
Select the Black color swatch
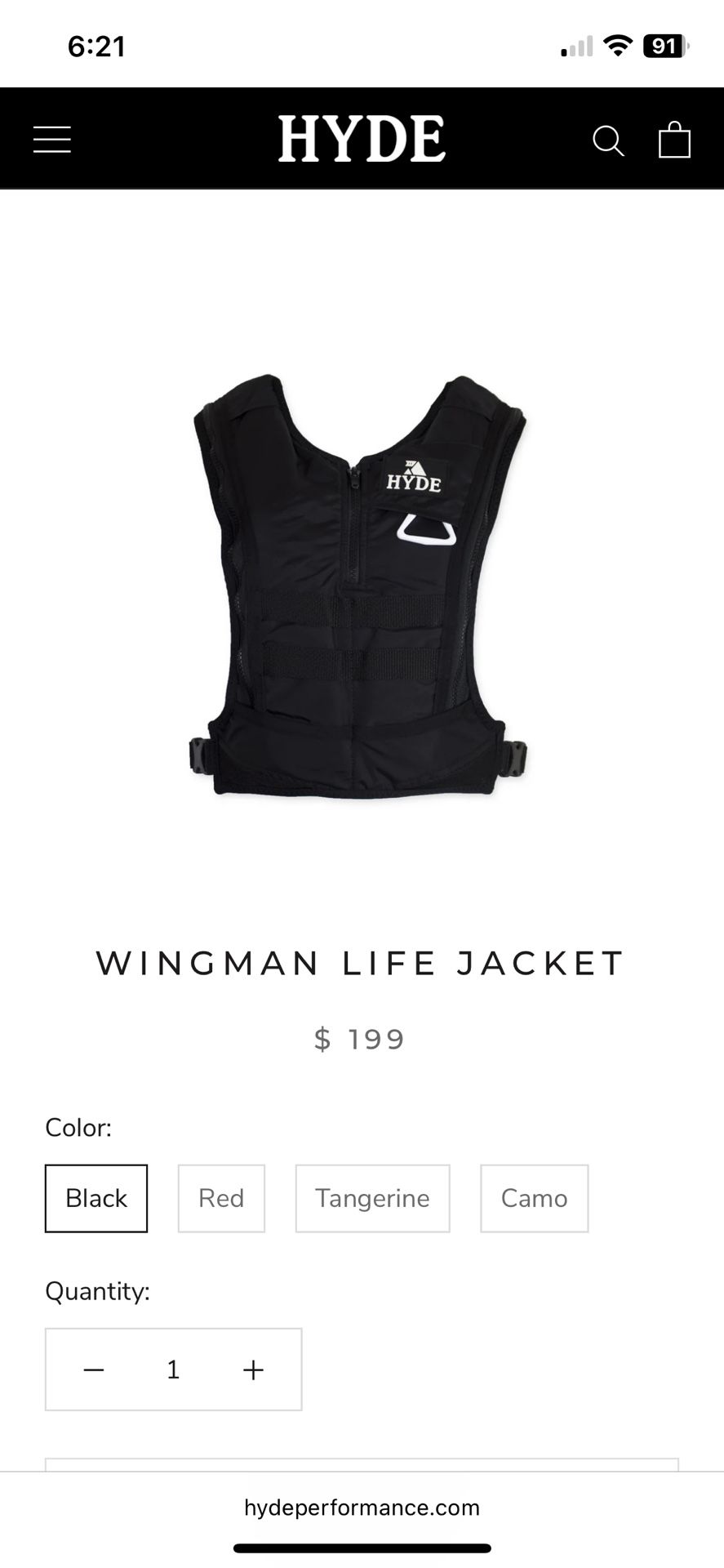(x=95, y=1198)
